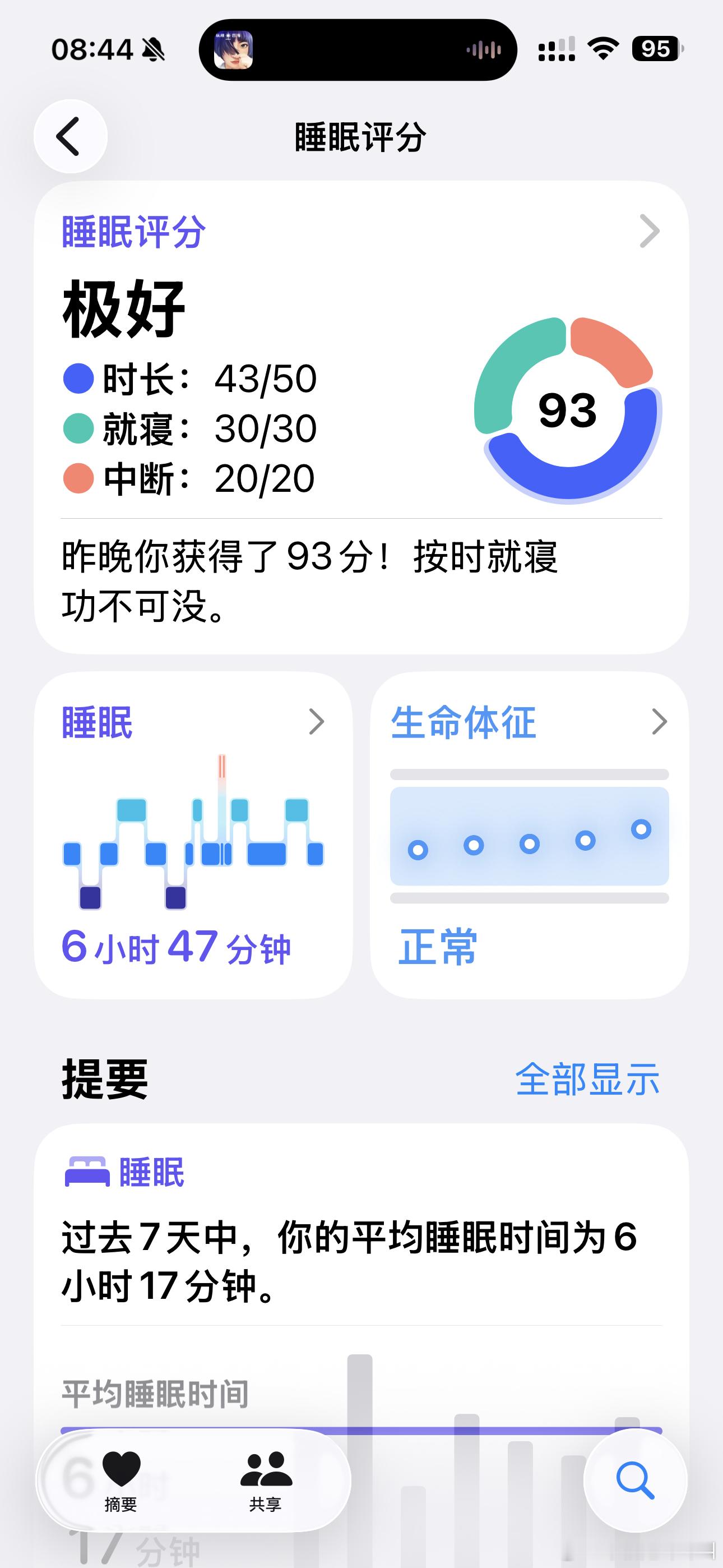Tap the audio waveform in the Dynamic Island

(484, 50)
